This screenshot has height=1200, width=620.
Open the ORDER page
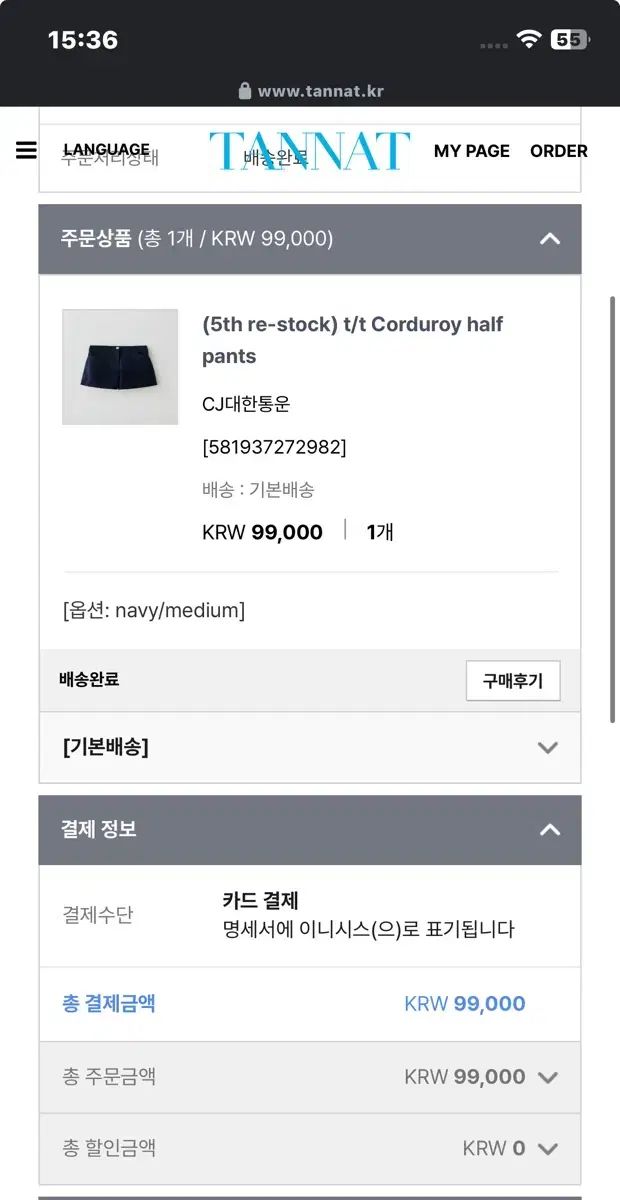coord(558,151)
